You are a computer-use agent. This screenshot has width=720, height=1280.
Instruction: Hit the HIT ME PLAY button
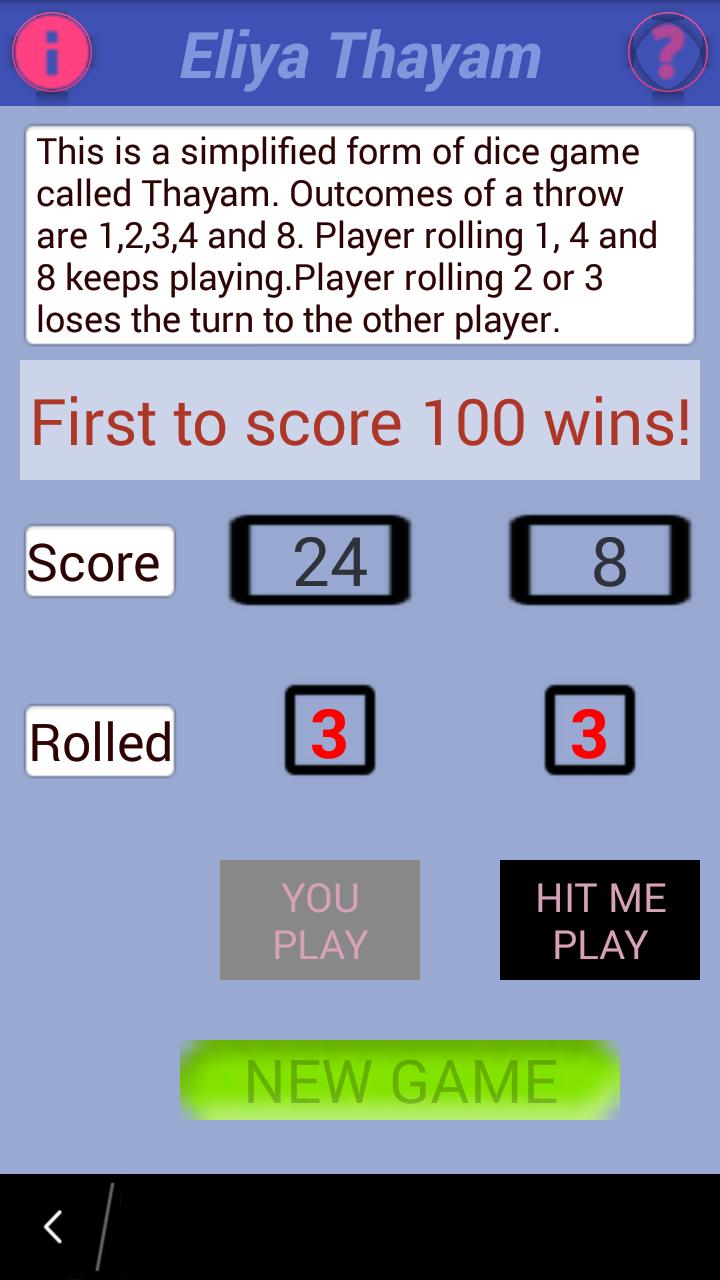point(600,920)
